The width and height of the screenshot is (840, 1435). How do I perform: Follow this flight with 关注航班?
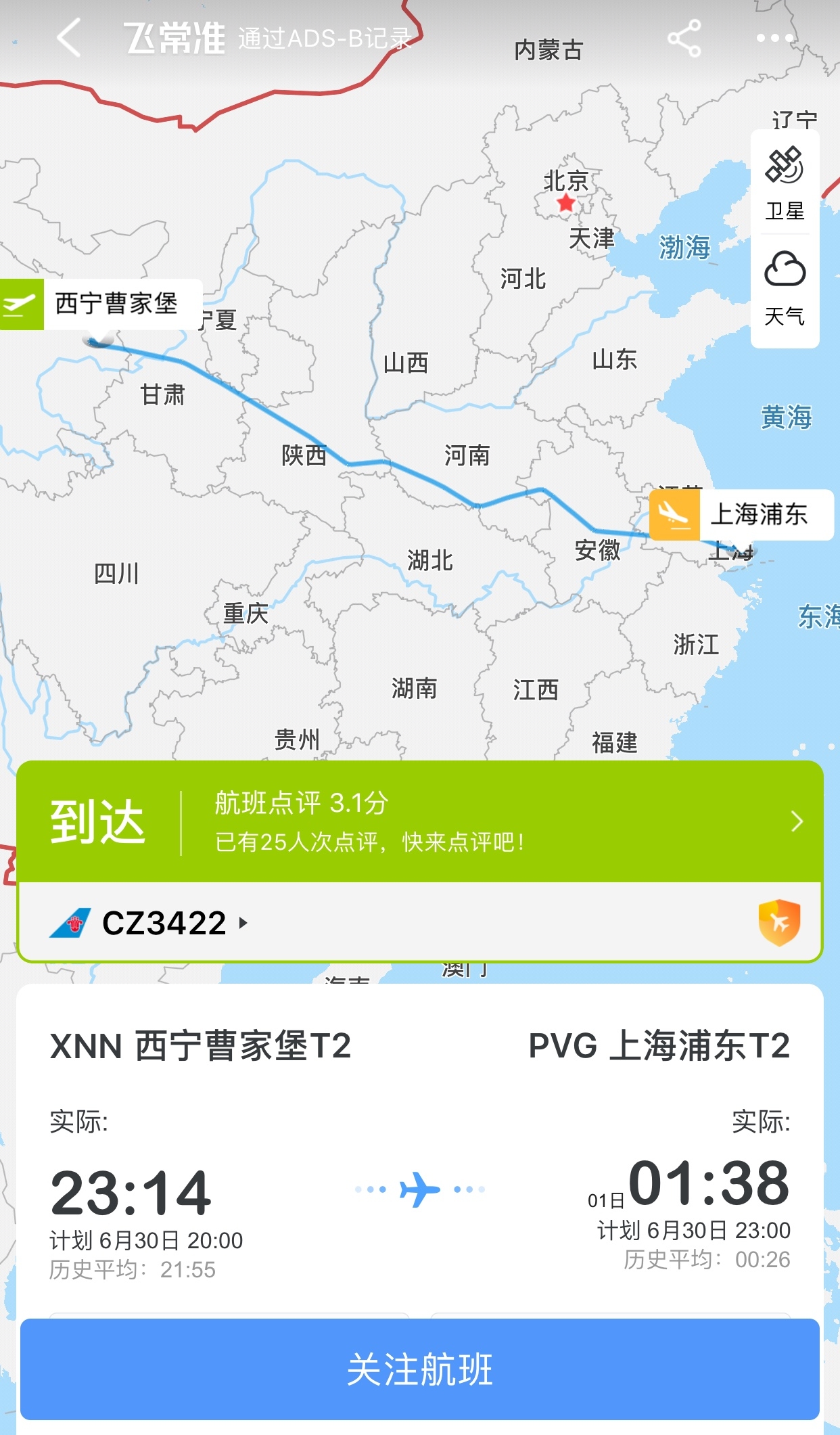pos(419,1369)
